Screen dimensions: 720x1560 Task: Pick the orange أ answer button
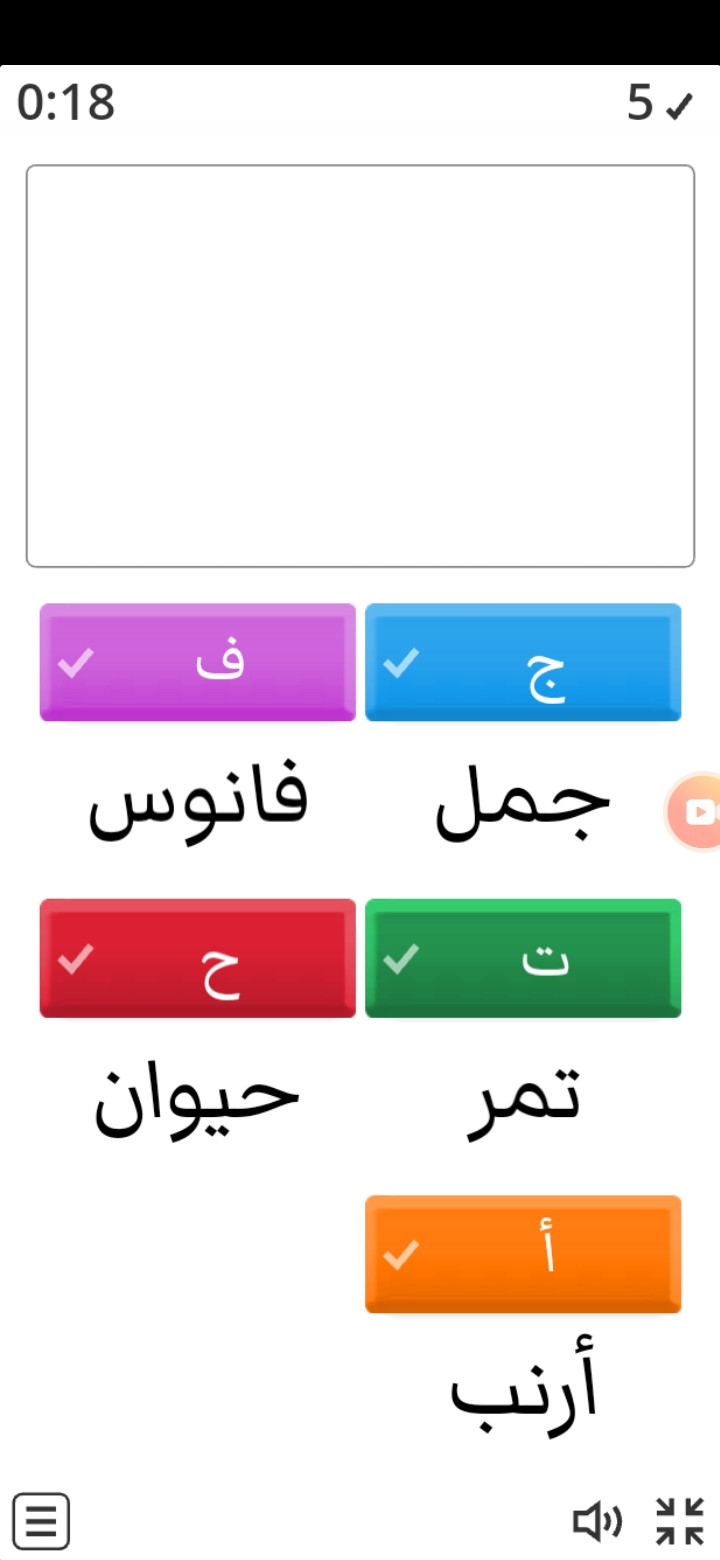coord(523,1254)
